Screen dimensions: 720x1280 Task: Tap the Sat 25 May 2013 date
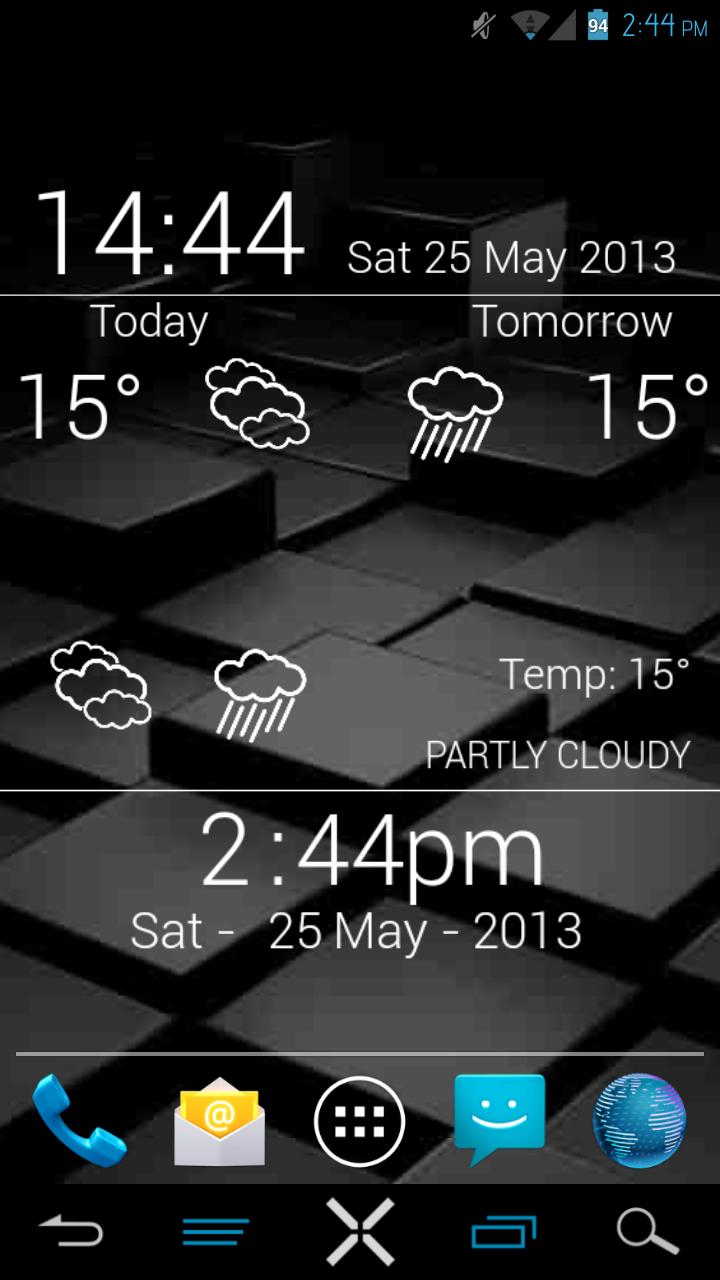coord(512,258)
